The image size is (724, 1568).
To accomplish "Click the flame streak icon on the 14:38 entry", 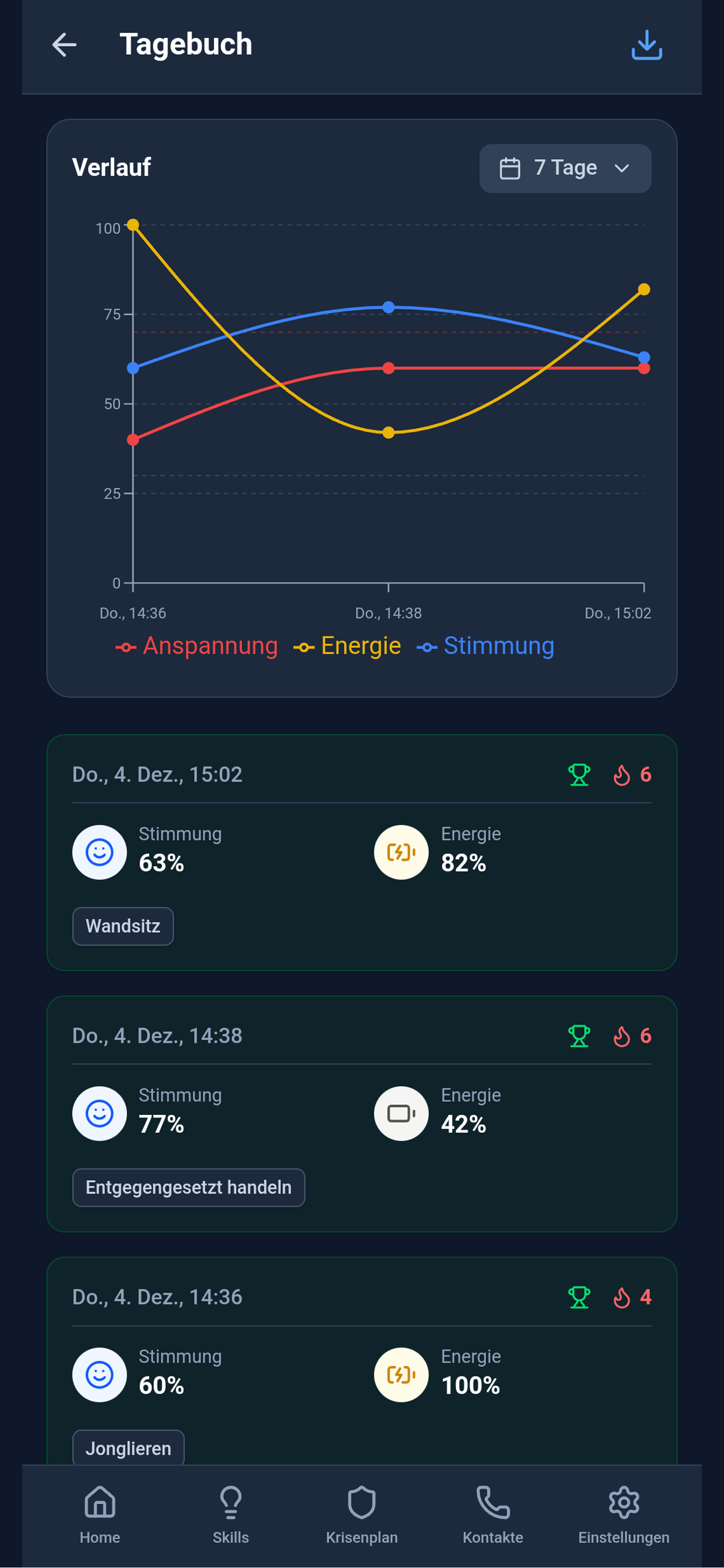I will [x=622, y=1037].
